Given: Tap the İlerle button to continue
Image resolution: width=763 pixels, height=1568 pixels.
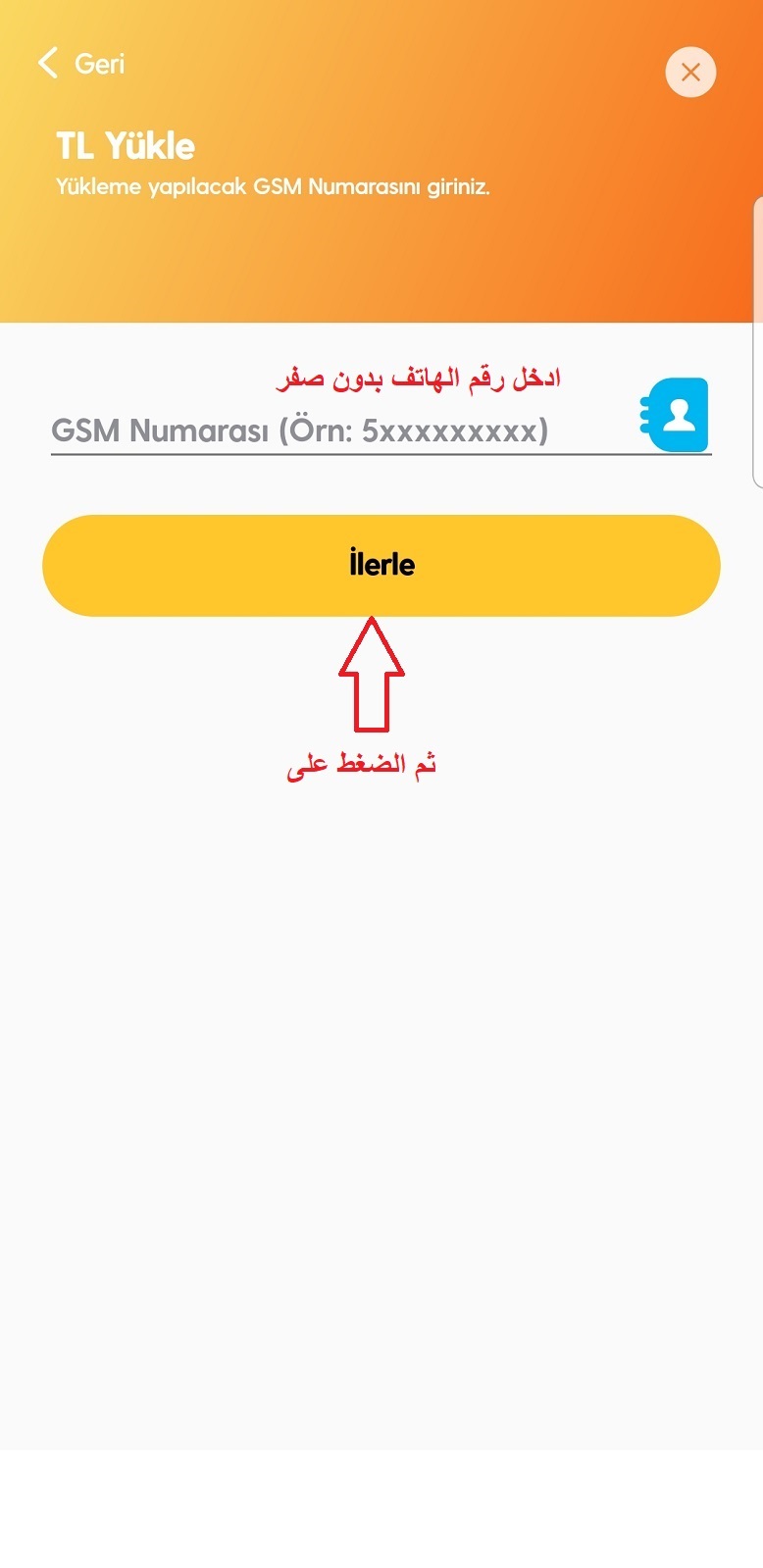Looking at the screenshot, I should coord(381,565).
